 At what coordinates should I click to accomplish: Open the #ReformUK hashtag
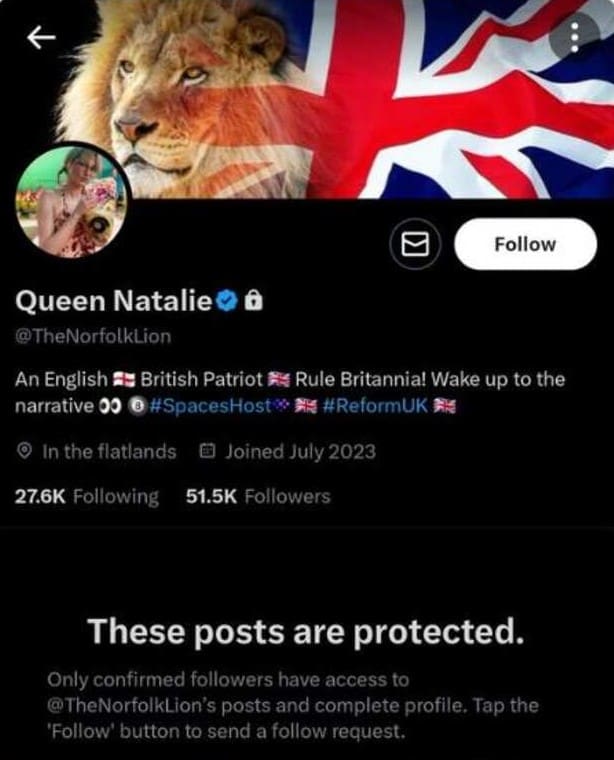pos(375,407)
